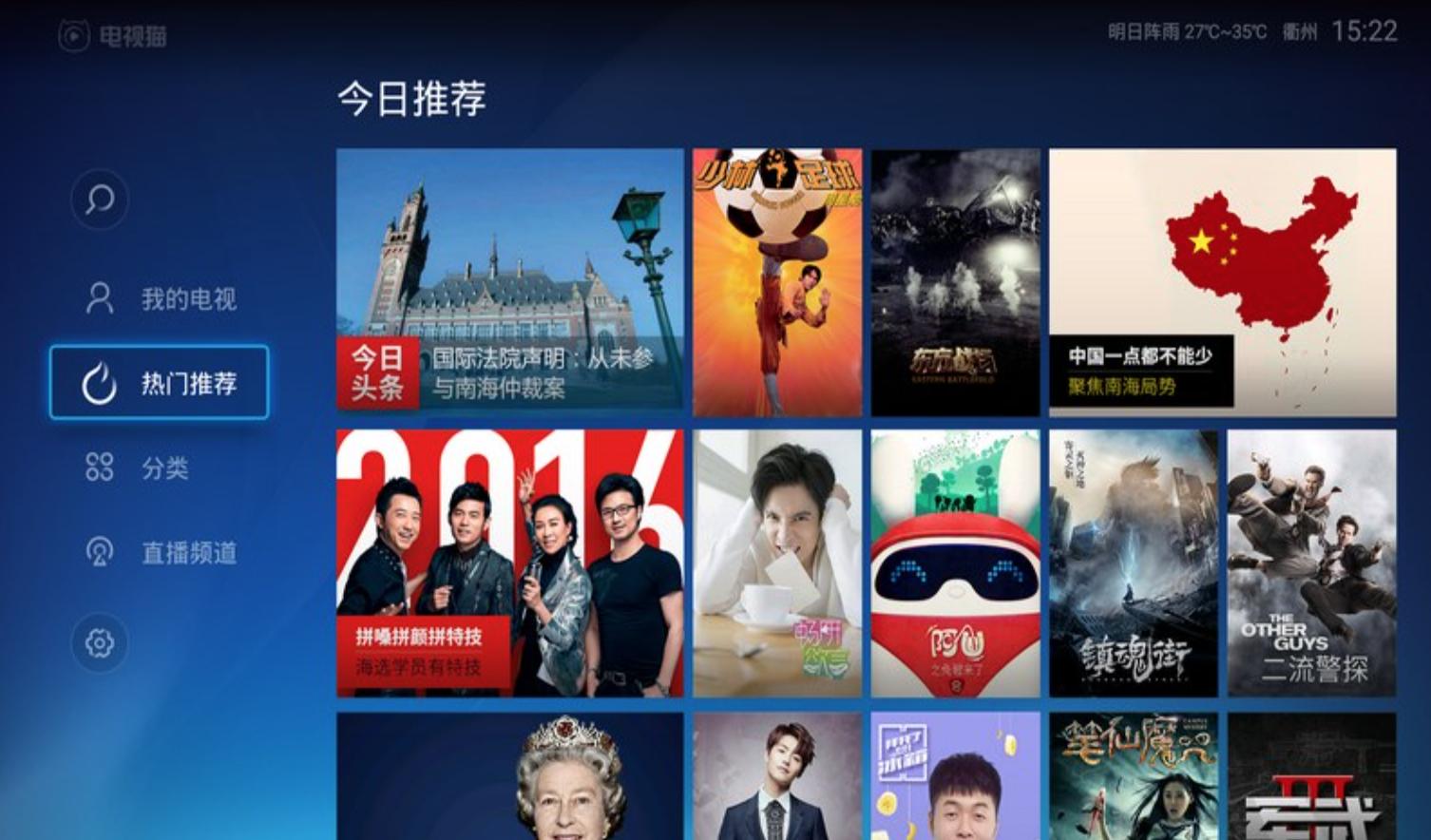Open 今日头条 国际法院声明 news card

[509, 280]
